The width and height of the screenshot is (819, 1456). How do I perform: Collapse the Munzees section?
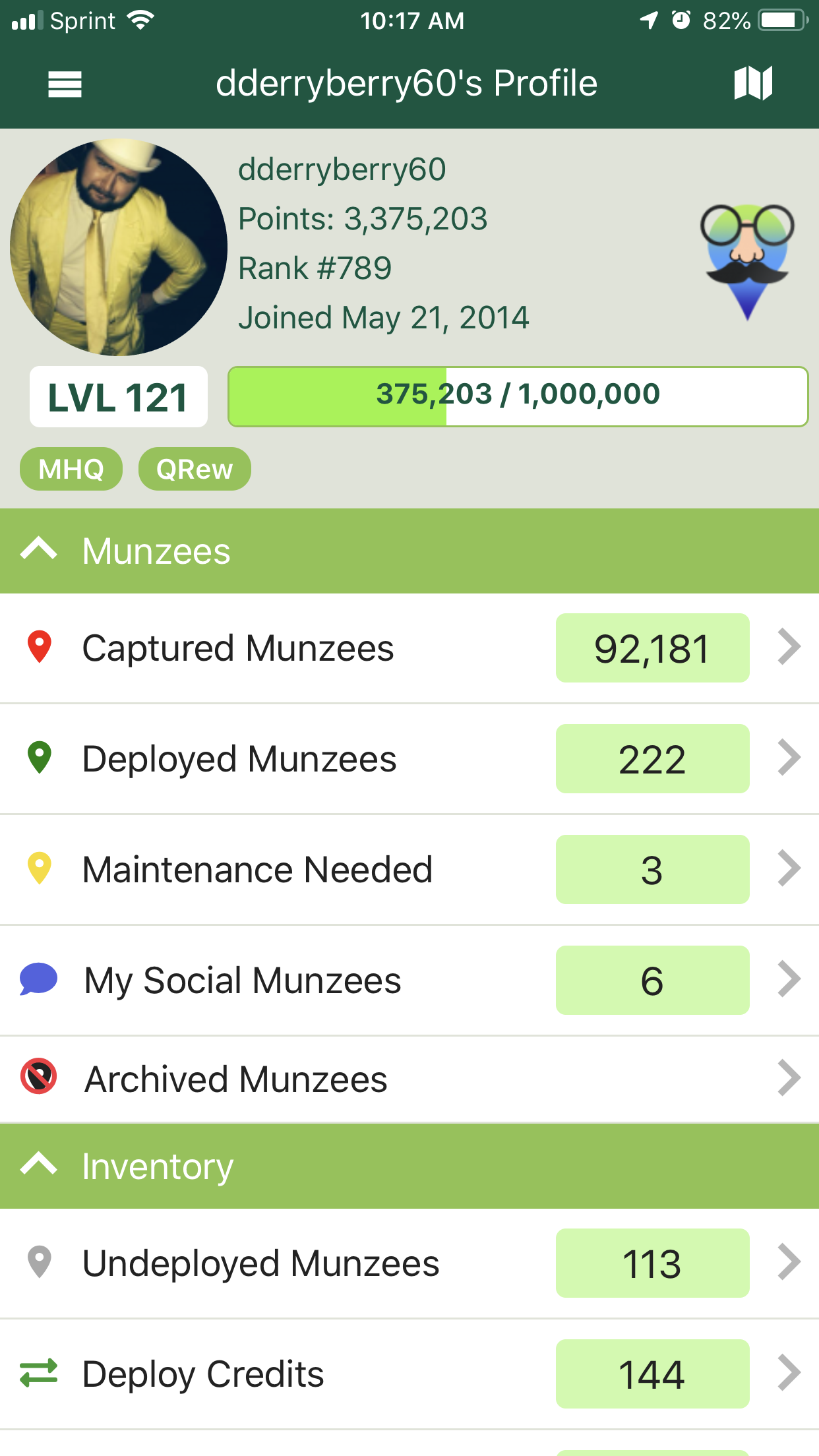(x=409, y=551)
